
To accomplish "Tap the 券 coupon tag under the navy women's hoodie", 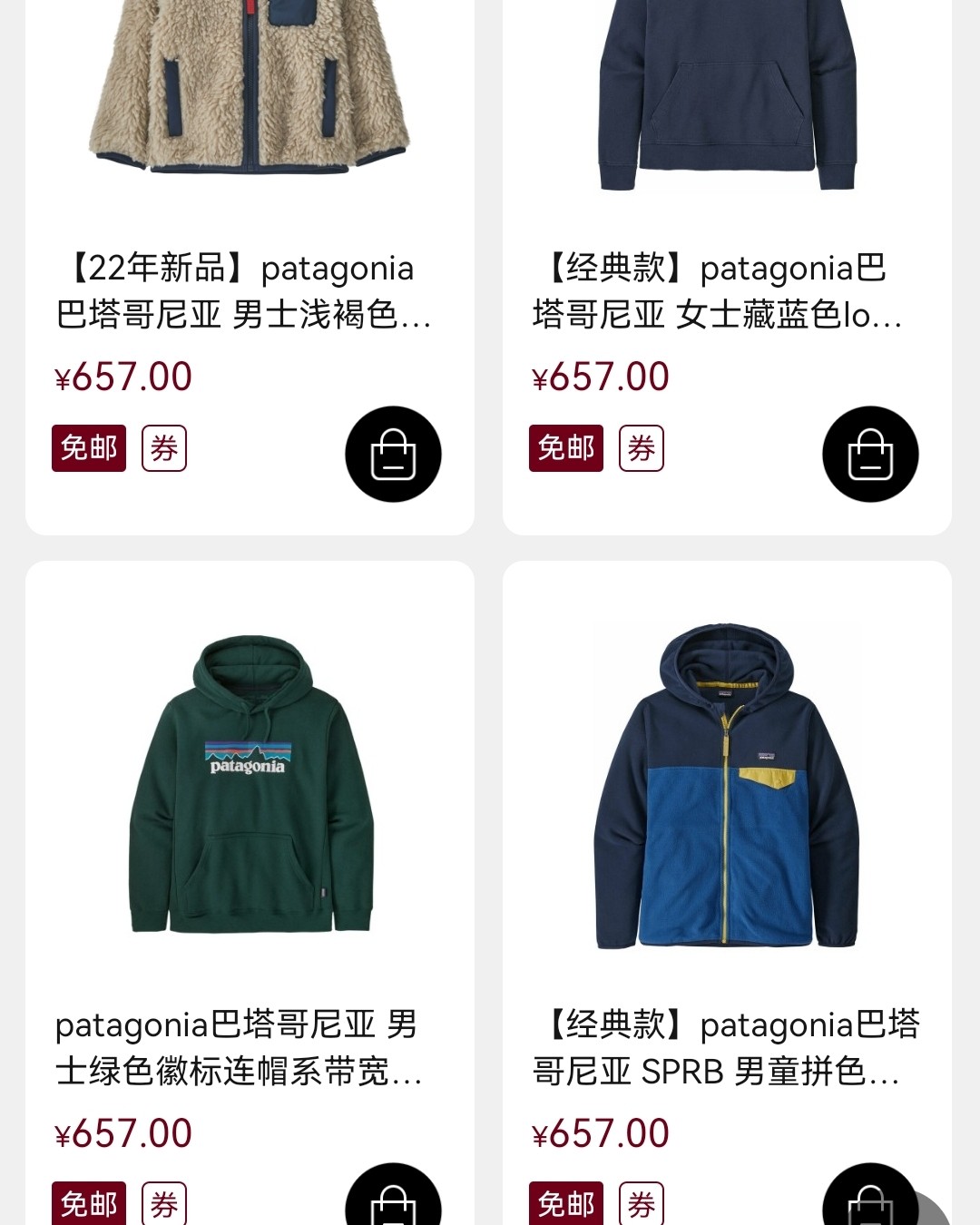I will (642, 447).
